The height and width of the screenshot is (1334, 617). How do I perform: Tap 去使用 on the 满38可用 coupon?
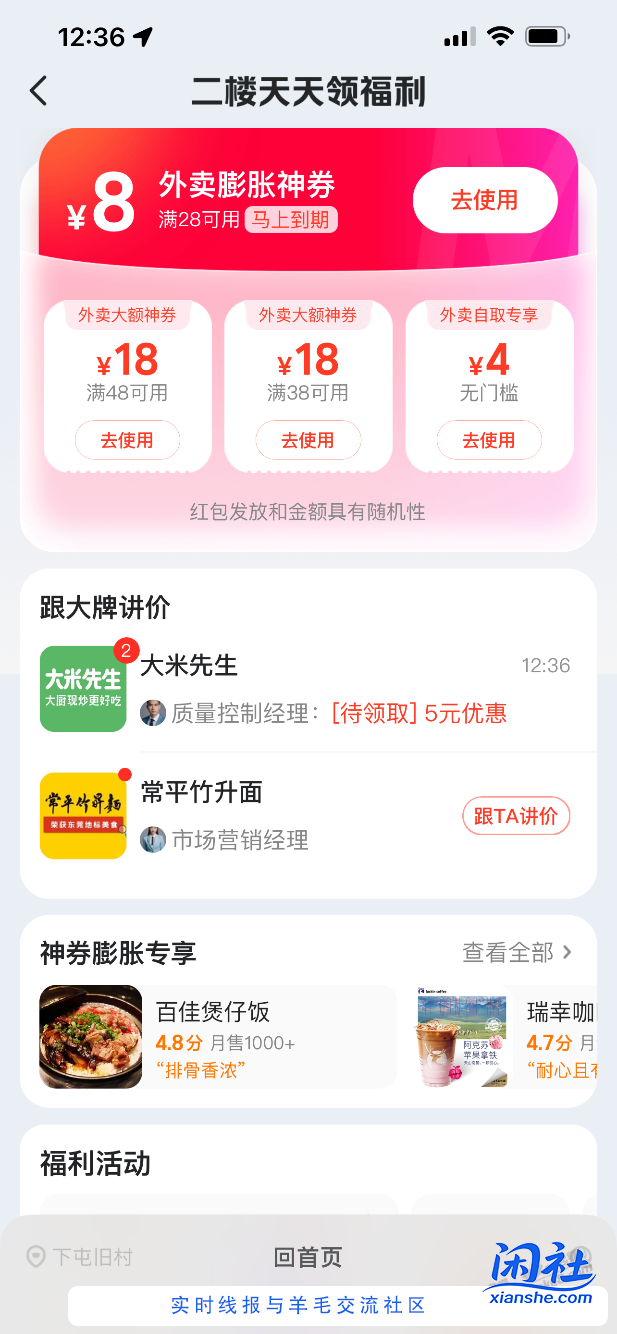pos(308,440)
